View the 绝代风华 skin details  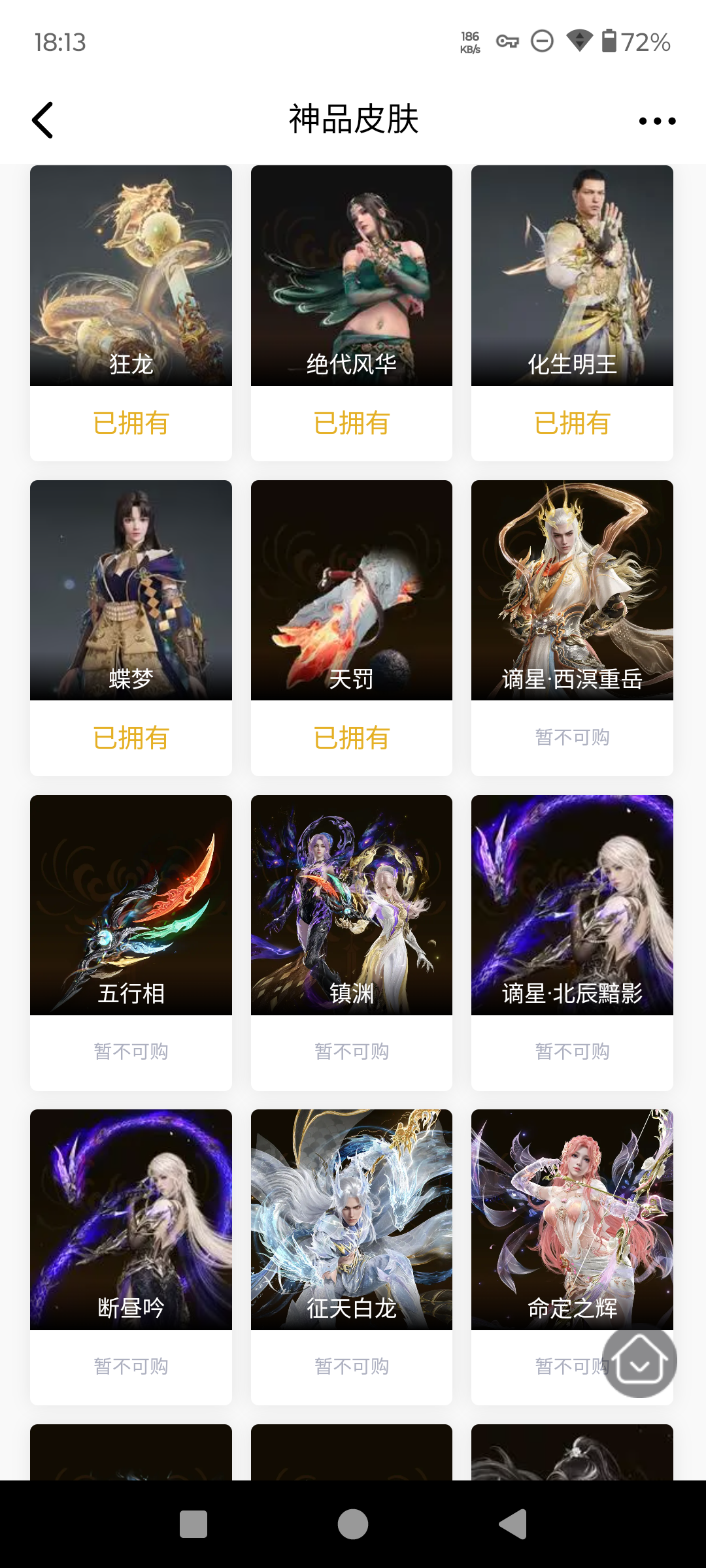coord(351,274)
